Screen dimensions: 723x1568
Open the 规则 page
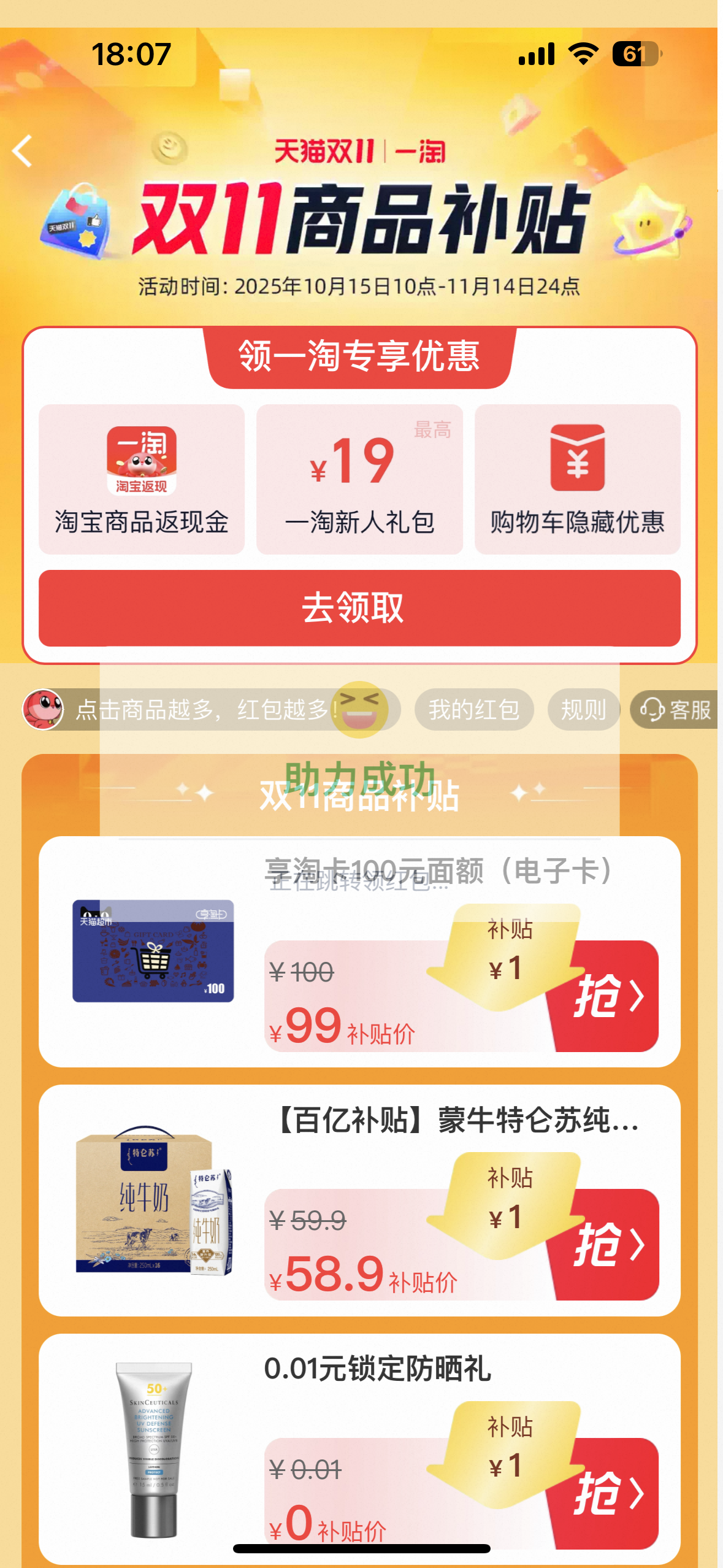pos(583,710)
